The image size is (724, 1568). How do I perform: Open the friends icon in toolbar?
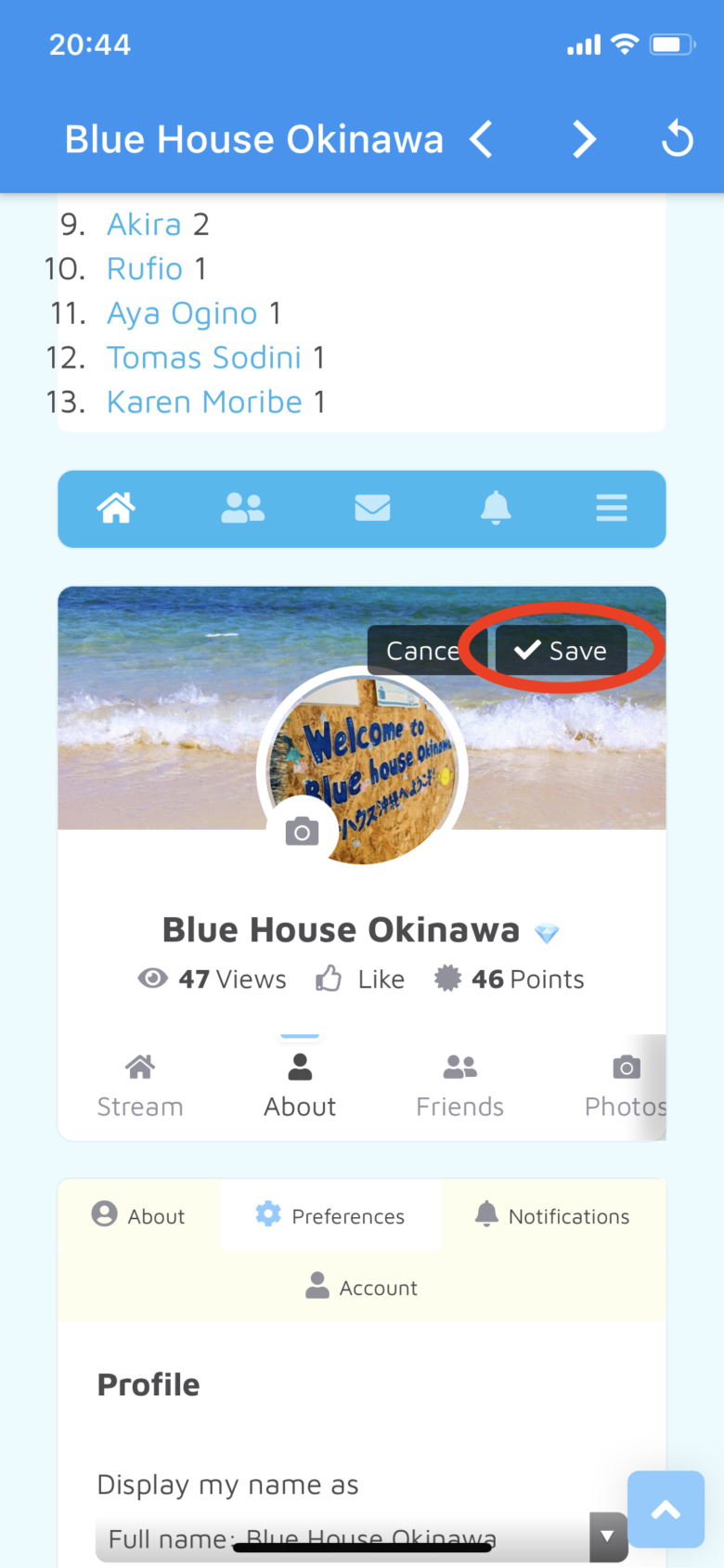click(243, 509)
